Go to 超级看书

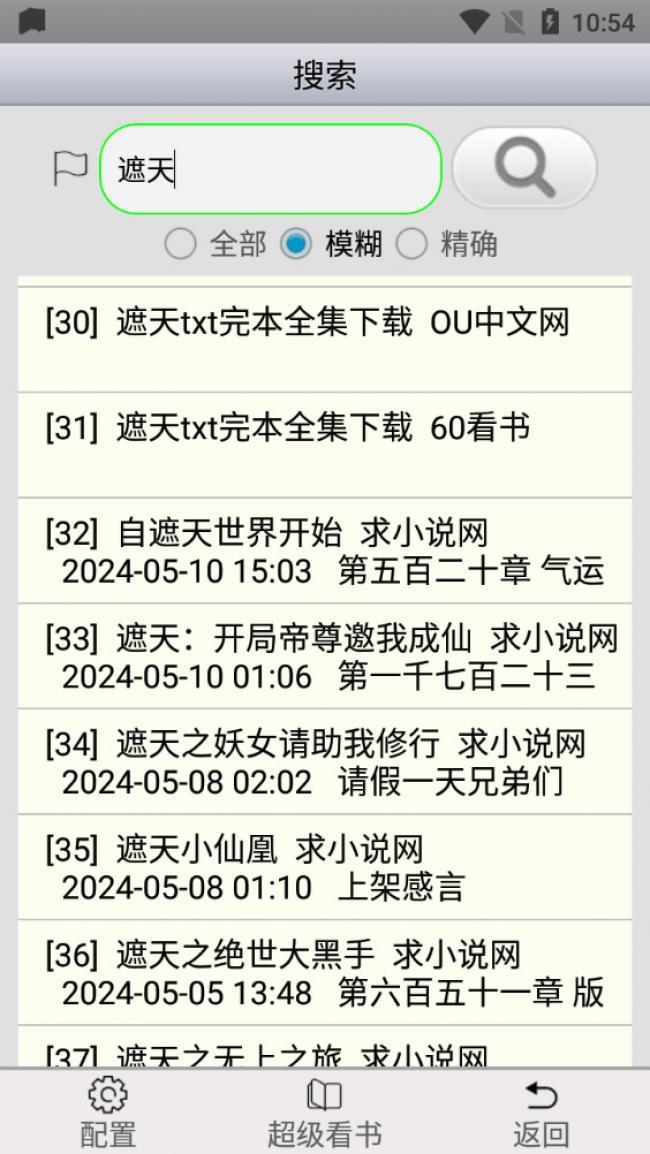[325, 1112]
